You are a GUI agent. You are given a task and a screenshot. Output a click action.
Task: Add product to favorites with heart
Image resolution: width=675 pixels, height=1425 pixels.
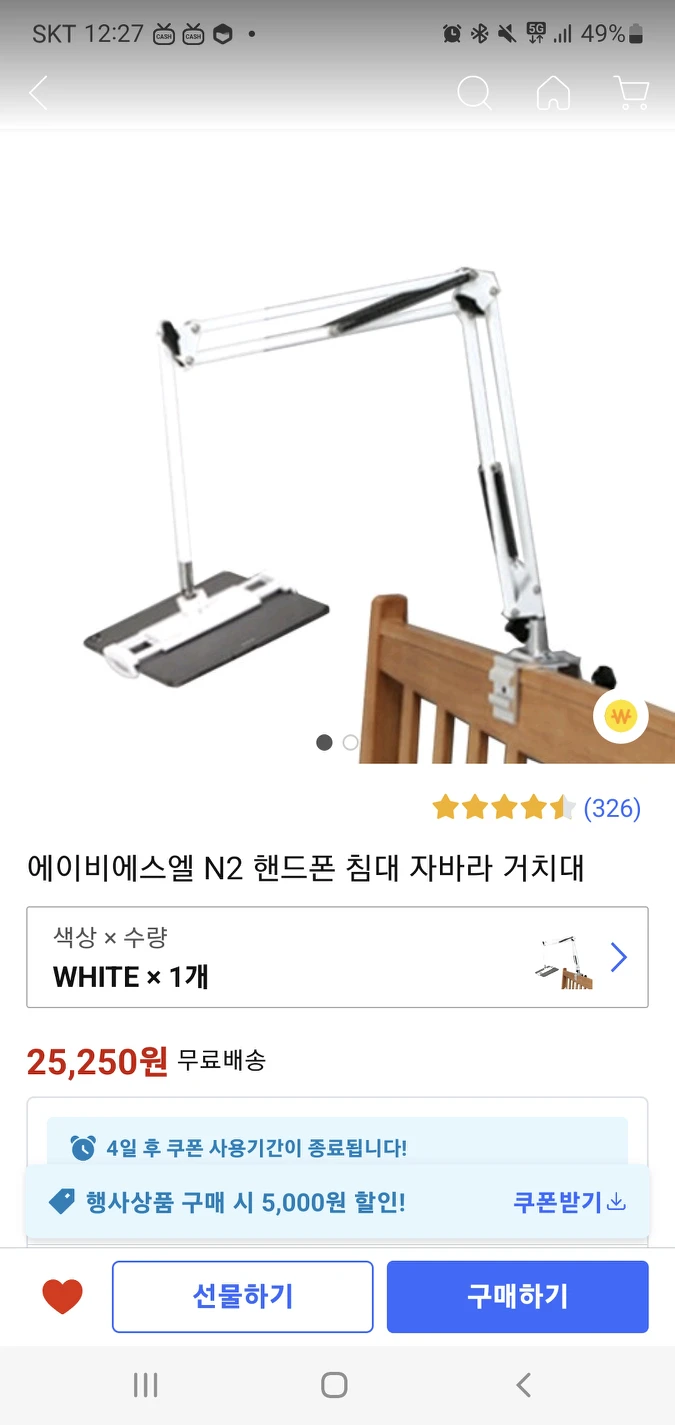pos(62,1297)
